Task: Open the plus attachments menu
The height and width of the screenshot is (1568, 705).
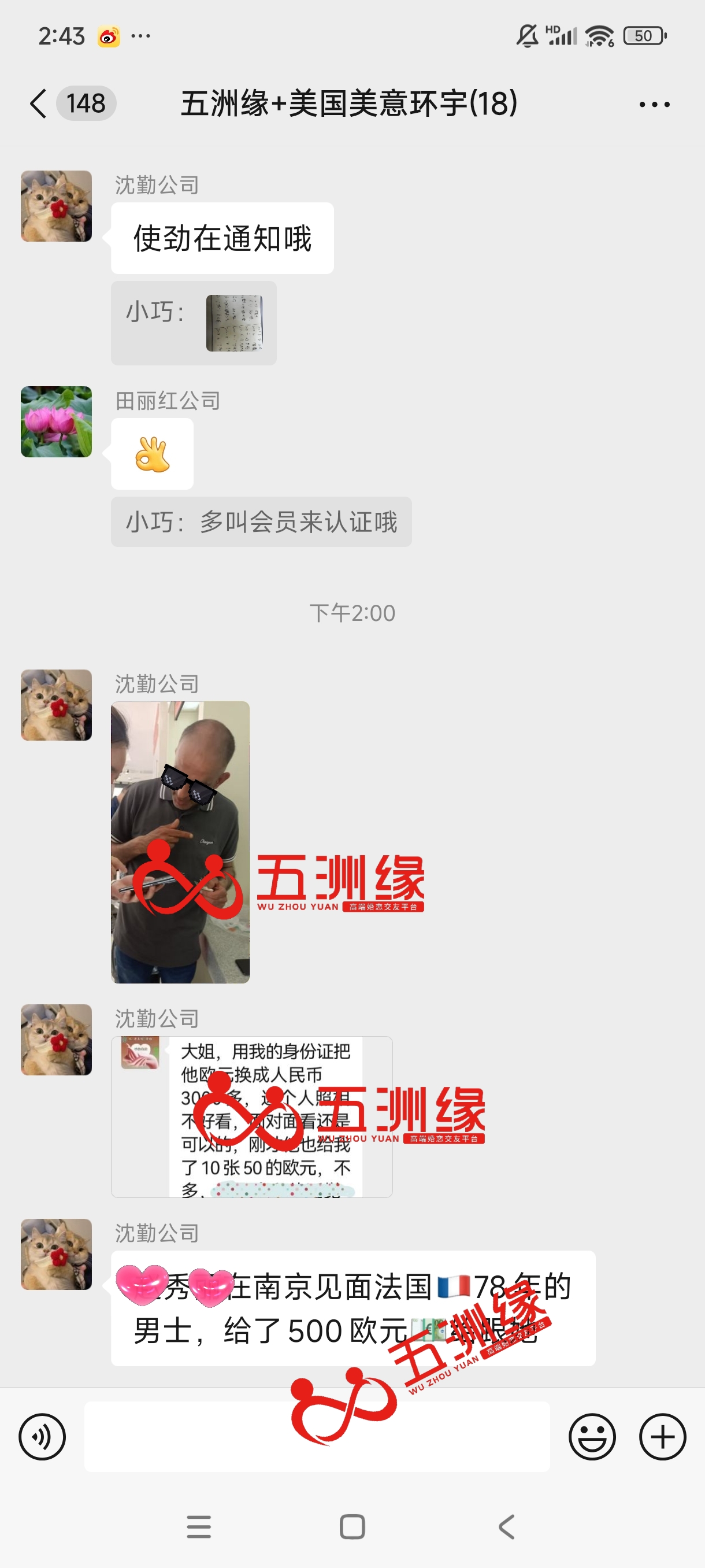Action: (x=662, y=1437)
